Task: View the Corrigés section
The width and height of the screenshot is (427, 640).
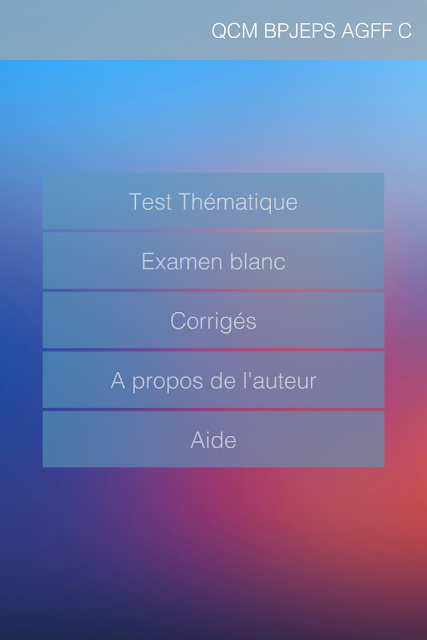Action: tap(214, 320)
